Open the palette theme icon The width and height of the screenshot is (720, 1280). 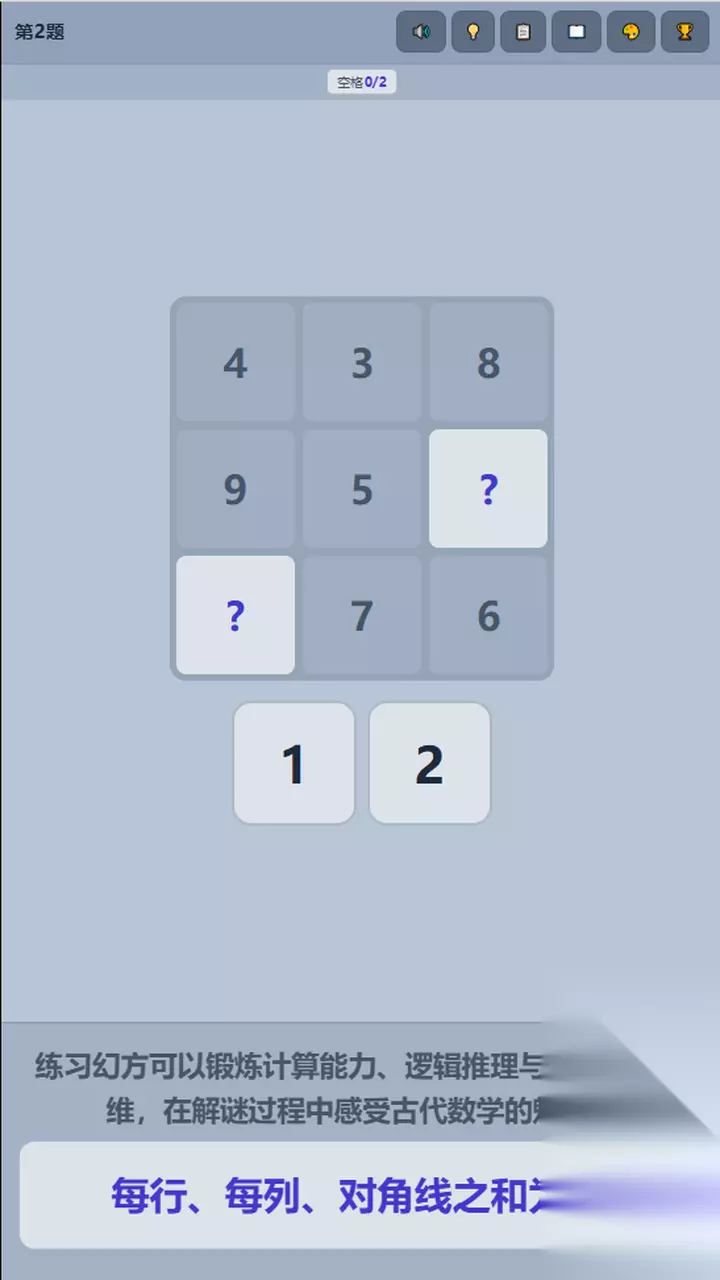pos(631,32)
